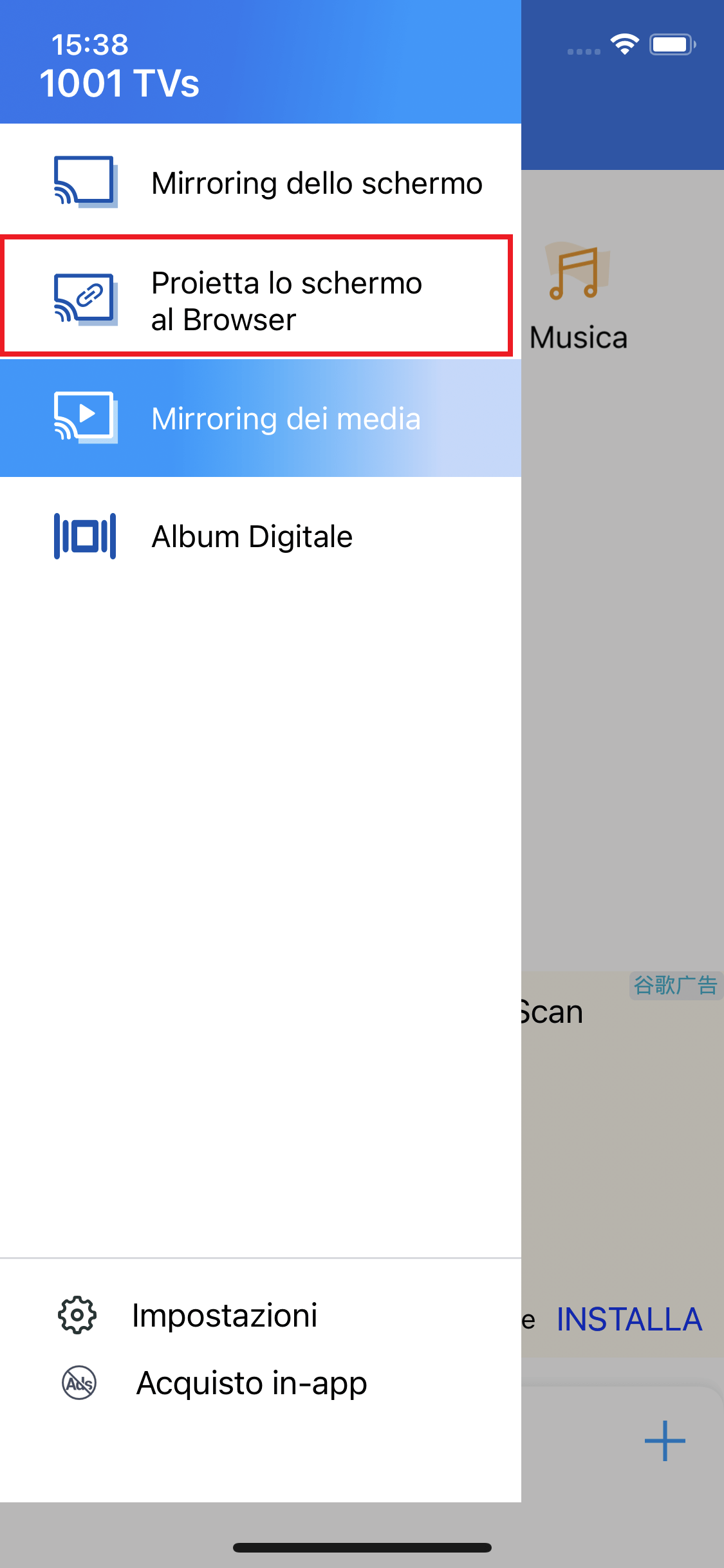The height and width of the screenshot is (1568, 724).
Task: Go to Album Digitale
Action: click(x=261, y=536)
